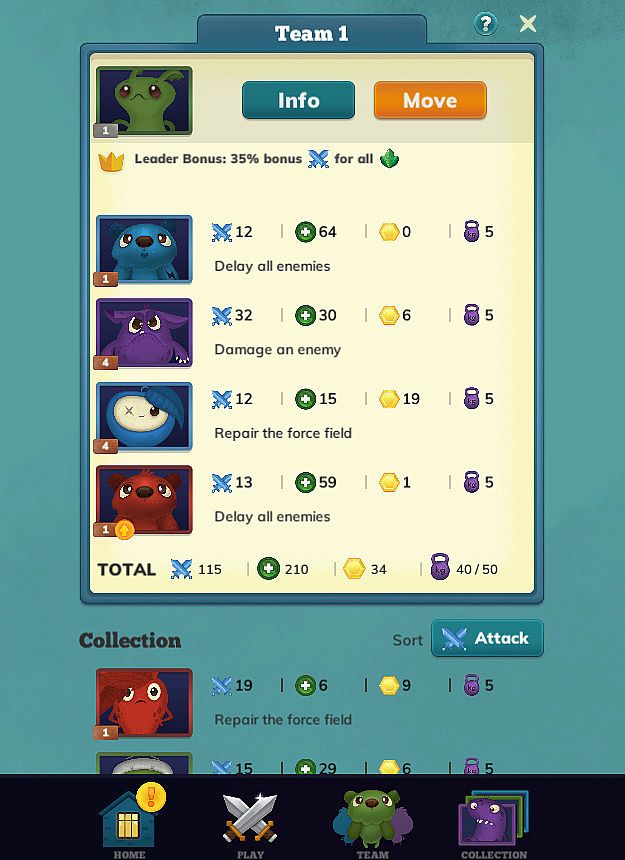Select the team's Repair the force field monster
This screenshot has height=860, width=625.
pos(144,416)
